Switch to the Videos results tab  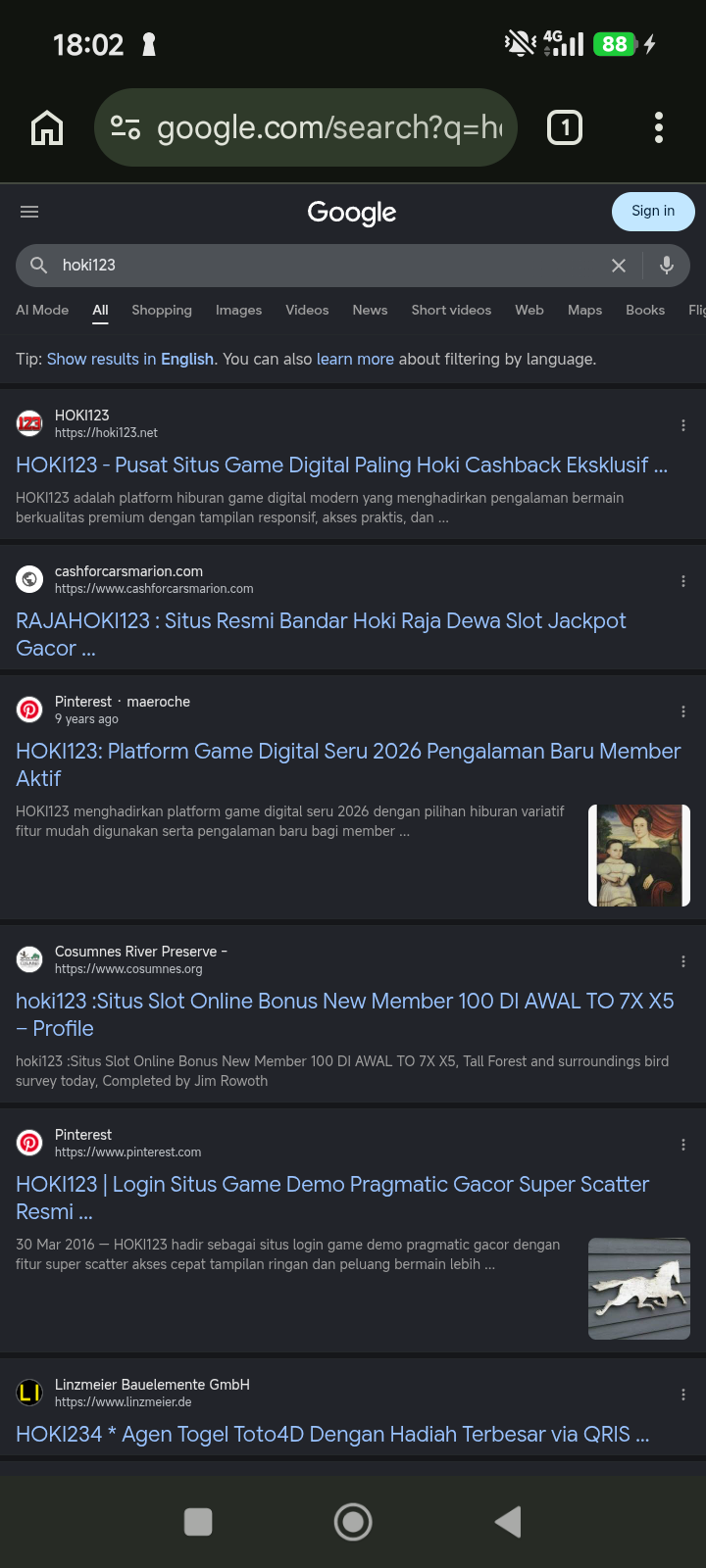(307, 310)
